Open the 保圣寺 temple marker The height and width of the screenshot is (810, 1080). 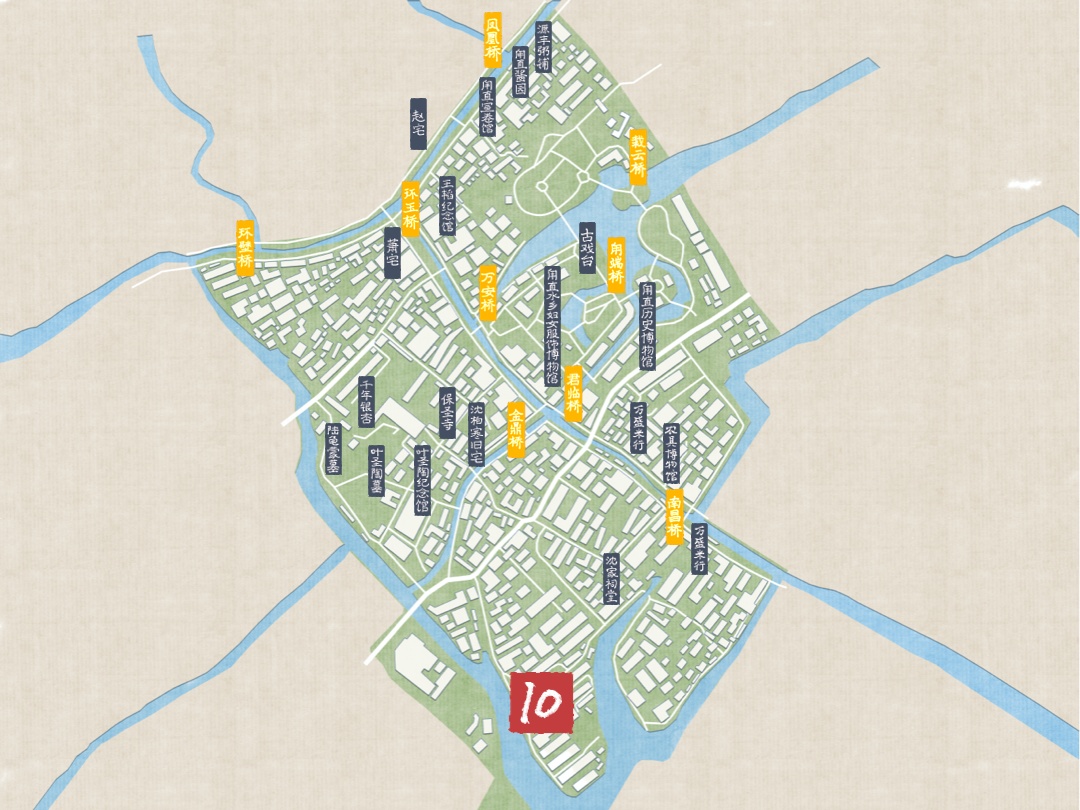tap(447, 413)
